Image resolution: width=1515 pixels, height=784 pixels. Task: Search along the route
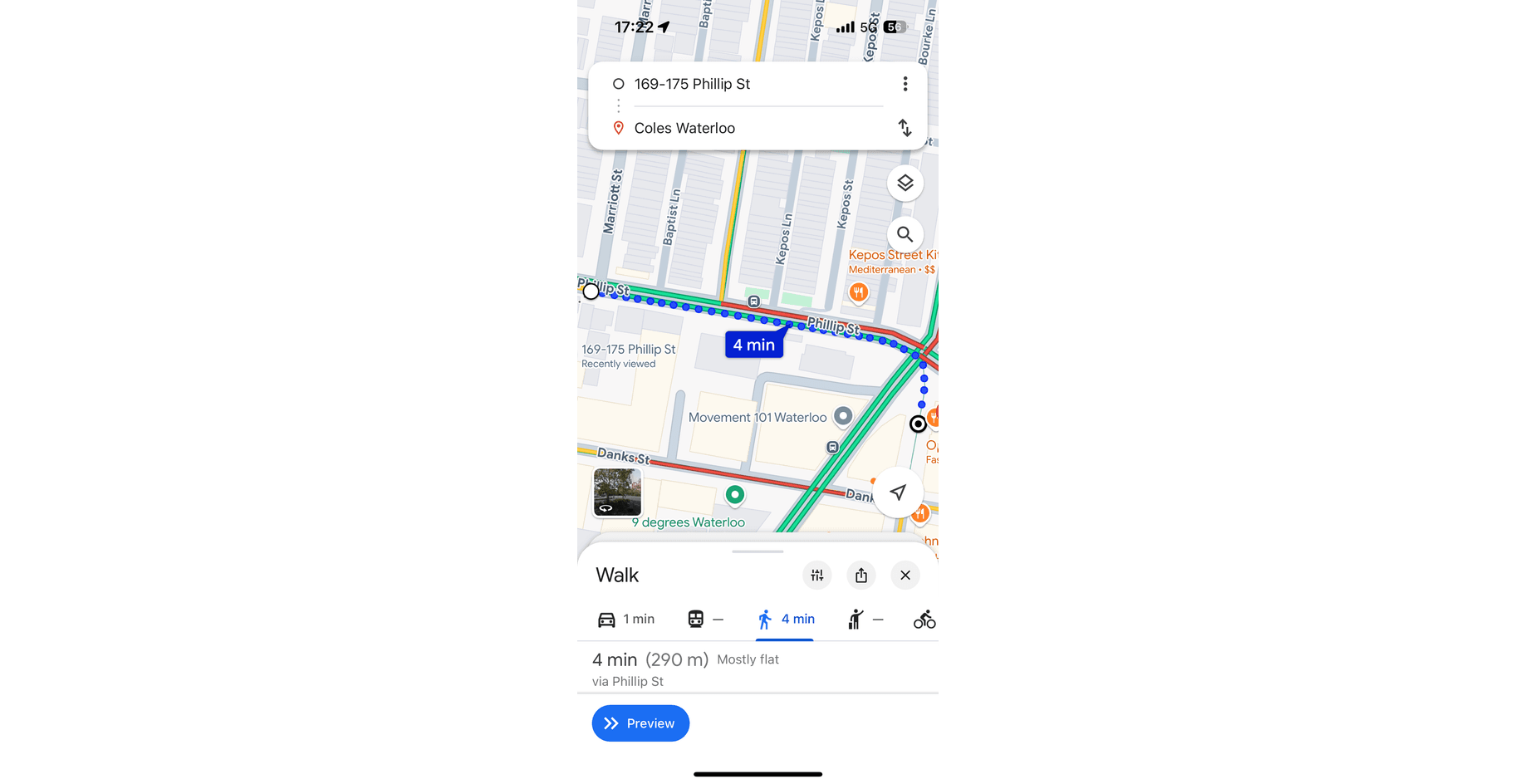coord(905,234)
